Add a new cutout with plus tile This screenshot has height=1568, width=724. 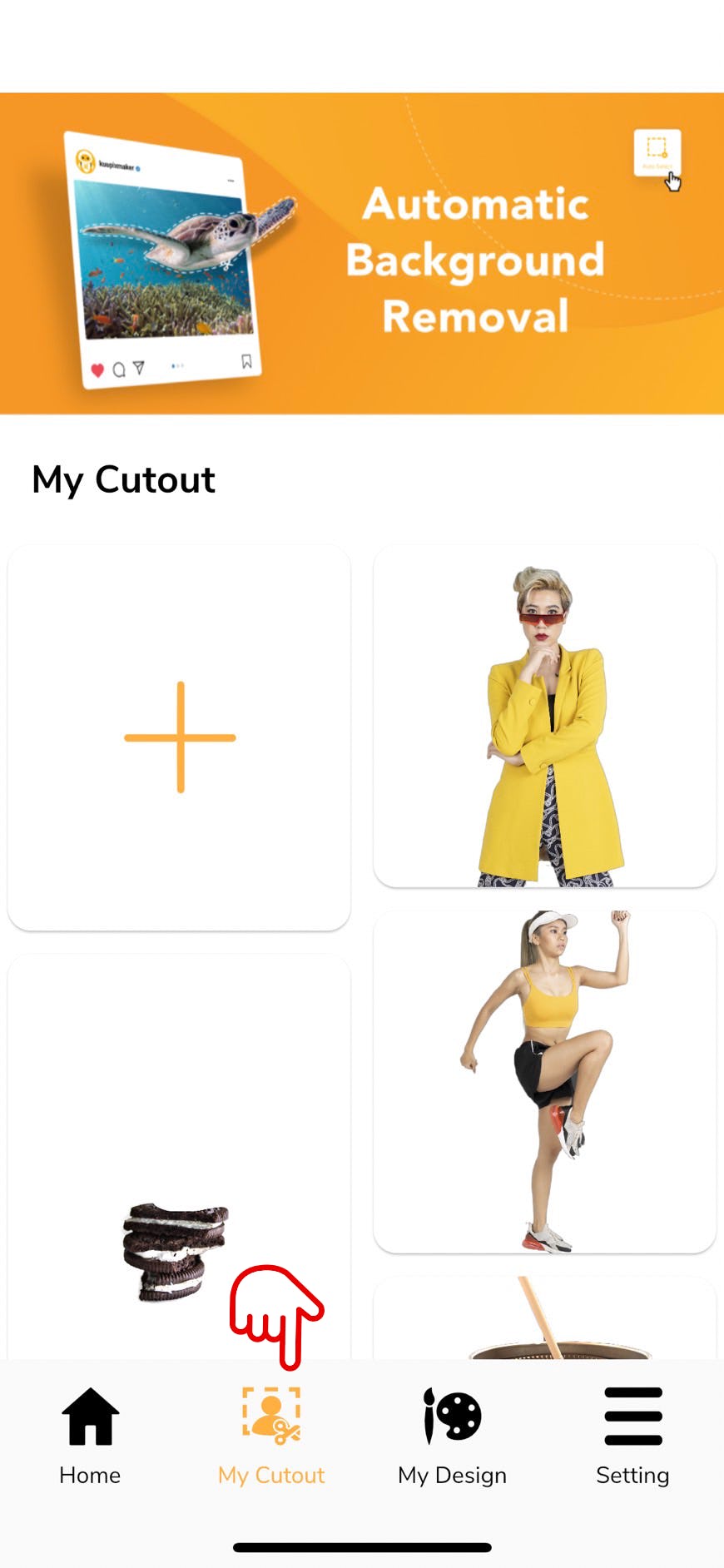[179, 737]
